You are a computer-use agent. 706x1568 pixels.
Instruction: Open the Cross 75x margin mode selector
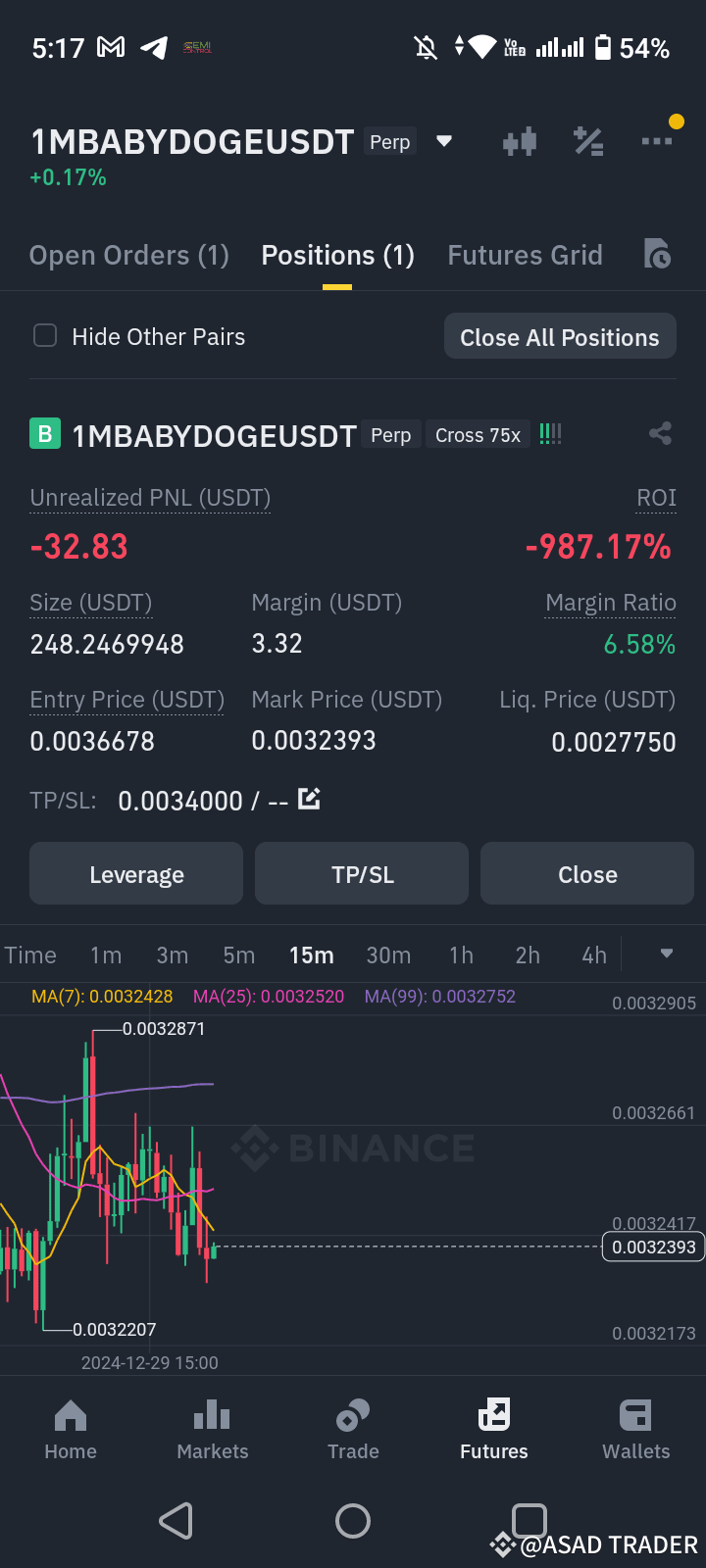tap(478, 434)
